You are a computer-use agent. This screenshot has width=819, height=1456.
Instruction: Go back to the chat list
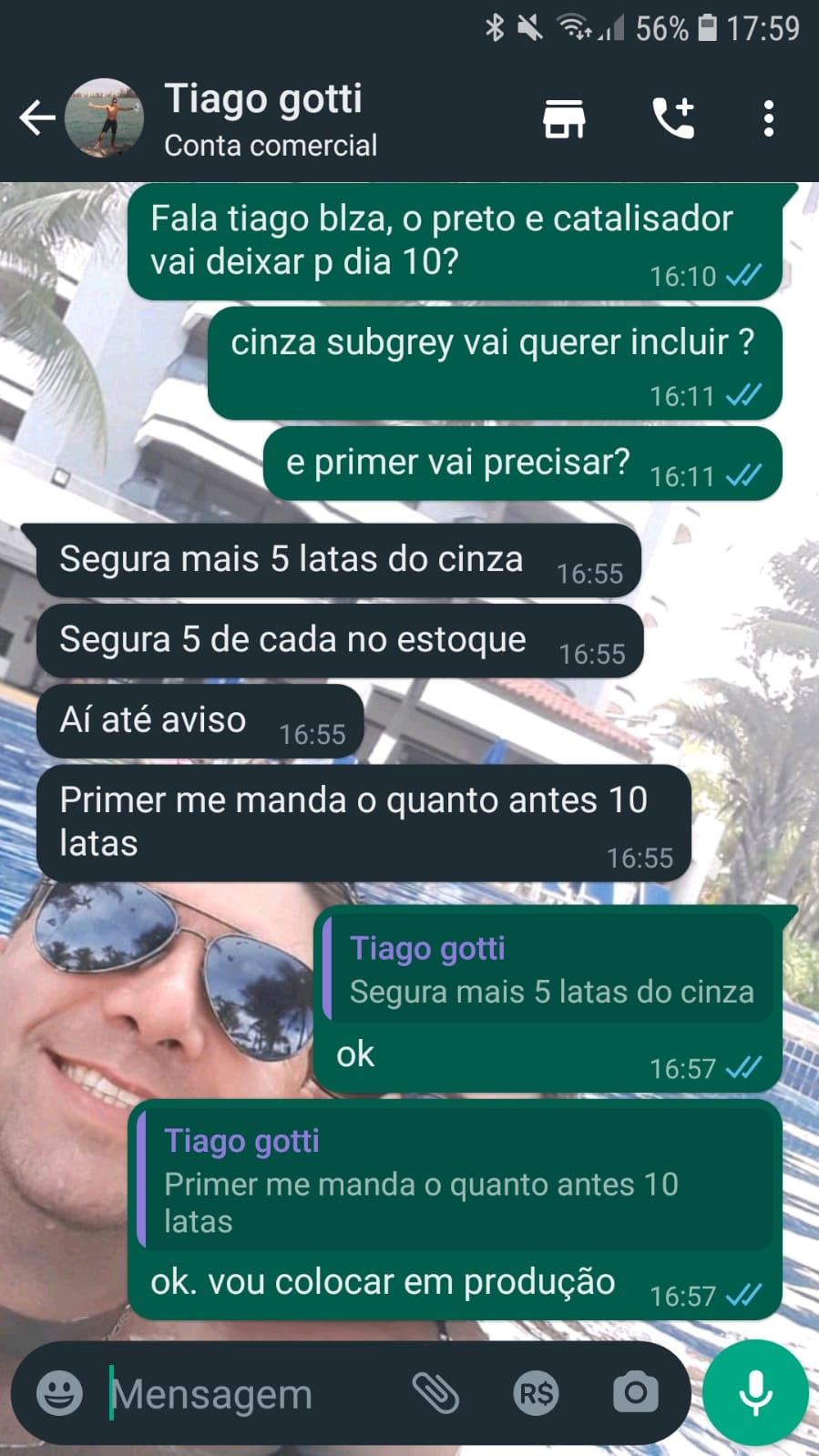[x=36, y=118]
